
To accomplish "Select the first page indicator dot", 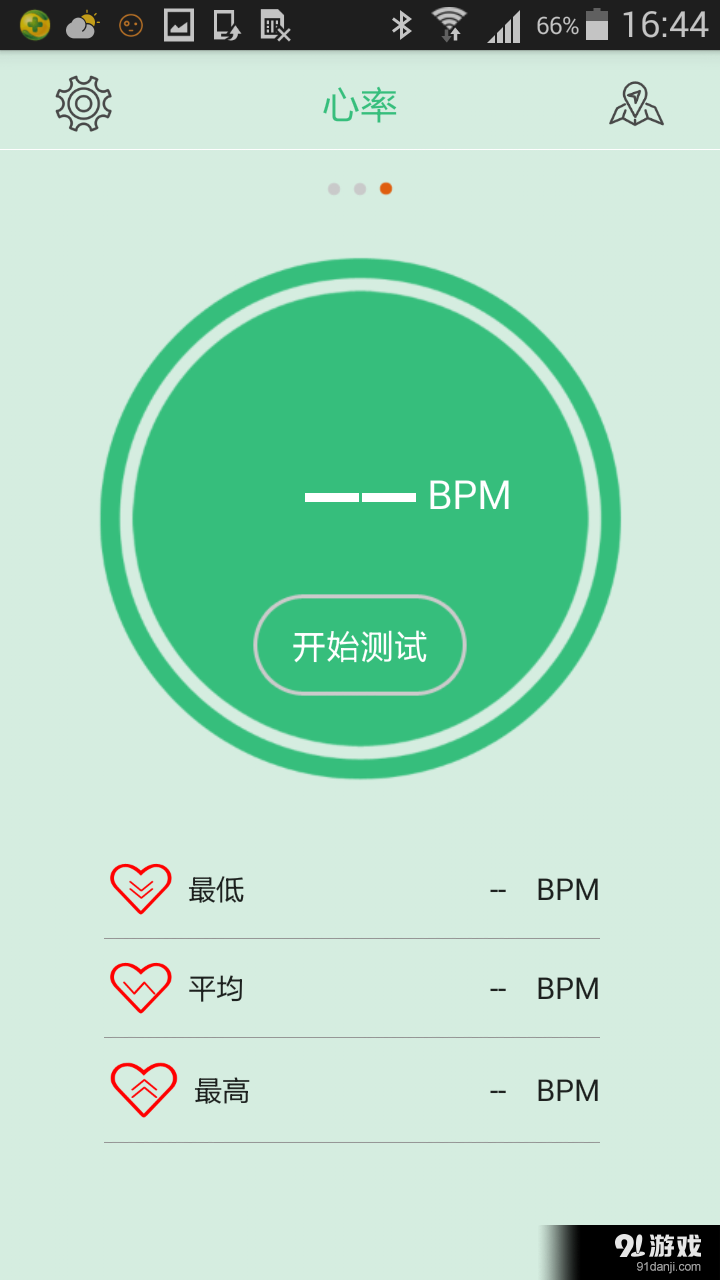I will pyautogui.click(x=333, y=188).
